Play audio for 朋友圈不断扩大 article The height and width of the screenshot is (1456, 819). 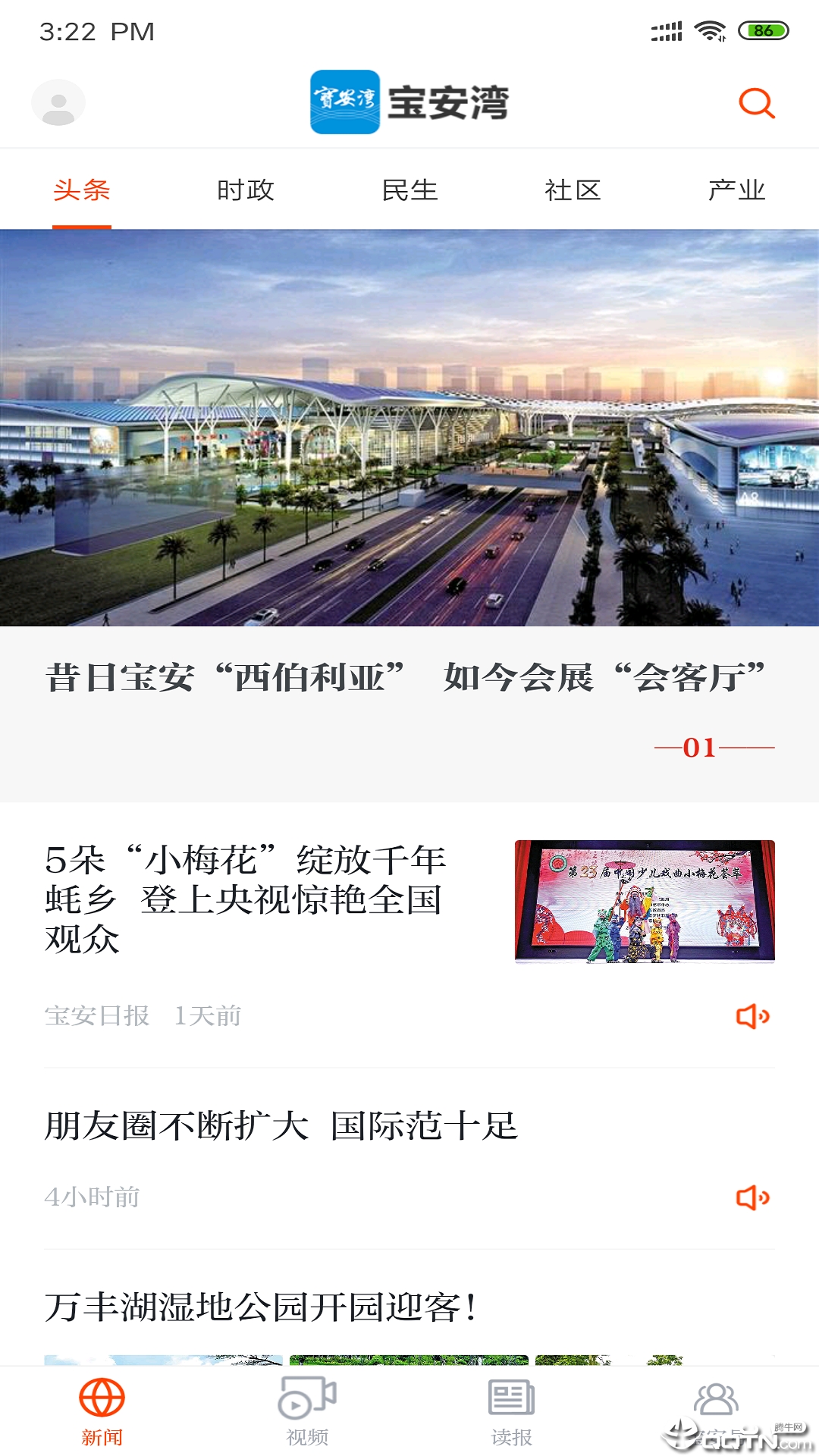(752, 1197)
